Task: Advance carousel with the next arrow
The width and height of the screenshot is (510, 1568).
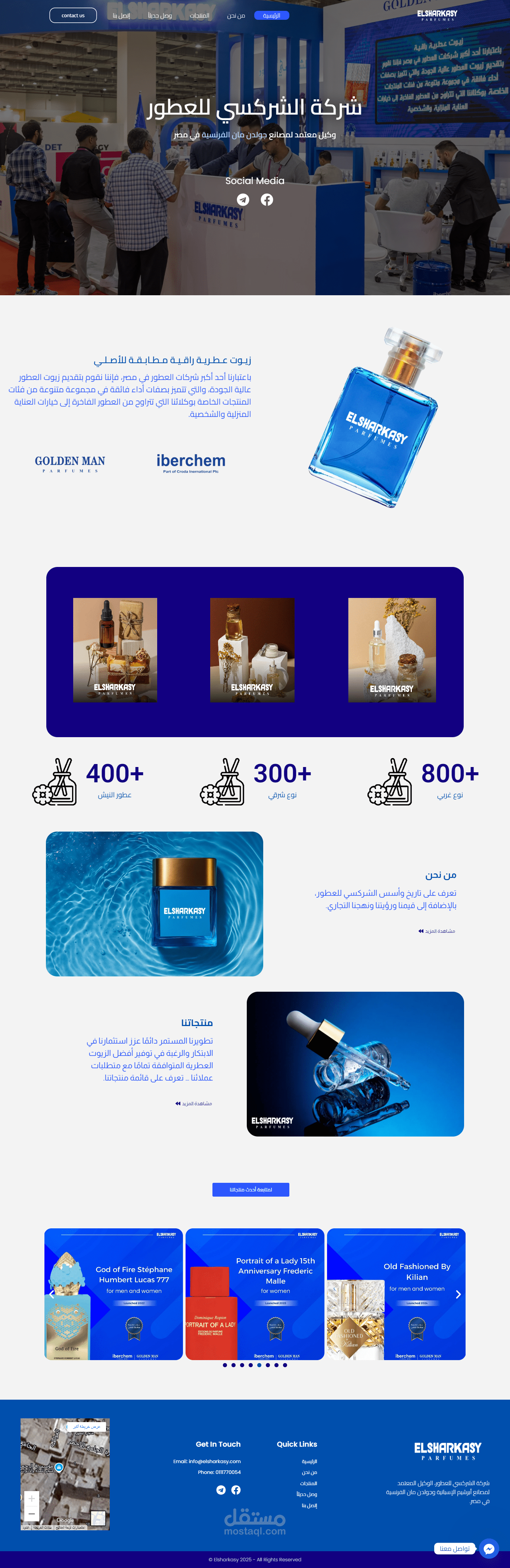Action: tap(458, 1295)
